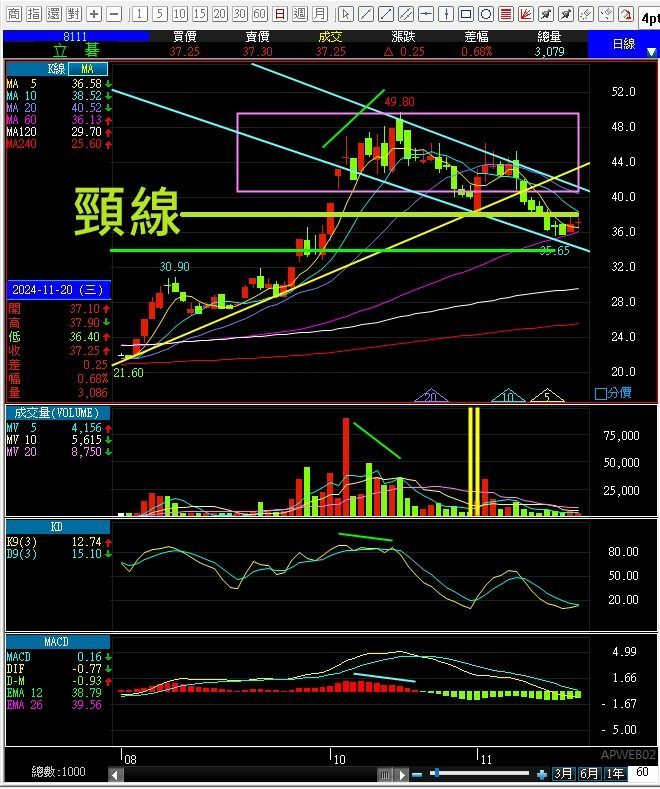Select the 30-minute chart interval
The width and height of the screenshot is (660, 789).
point(240,14)
